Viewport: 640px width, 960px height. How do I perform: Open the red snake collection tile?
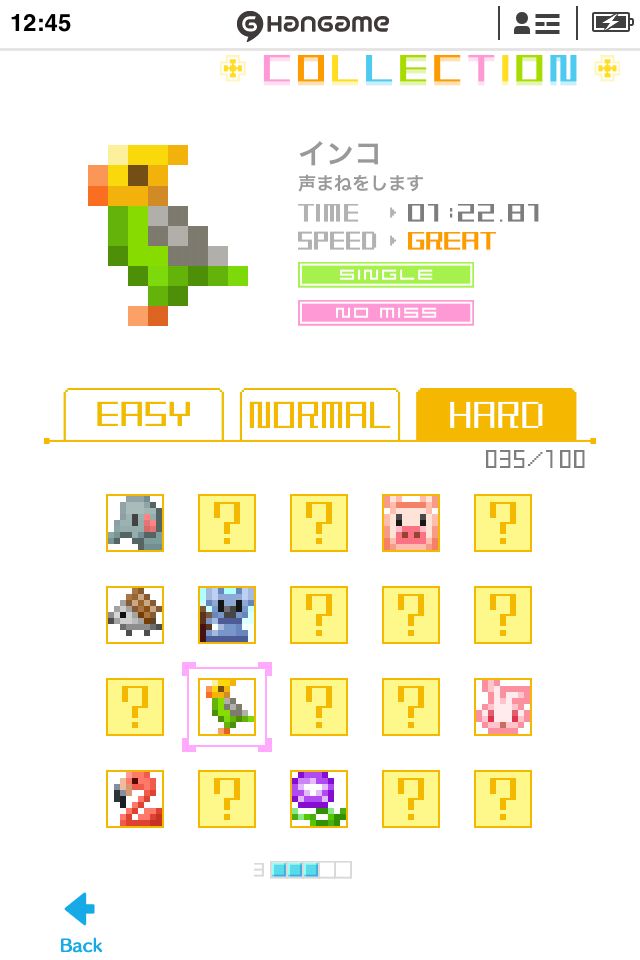click(135, 798)
